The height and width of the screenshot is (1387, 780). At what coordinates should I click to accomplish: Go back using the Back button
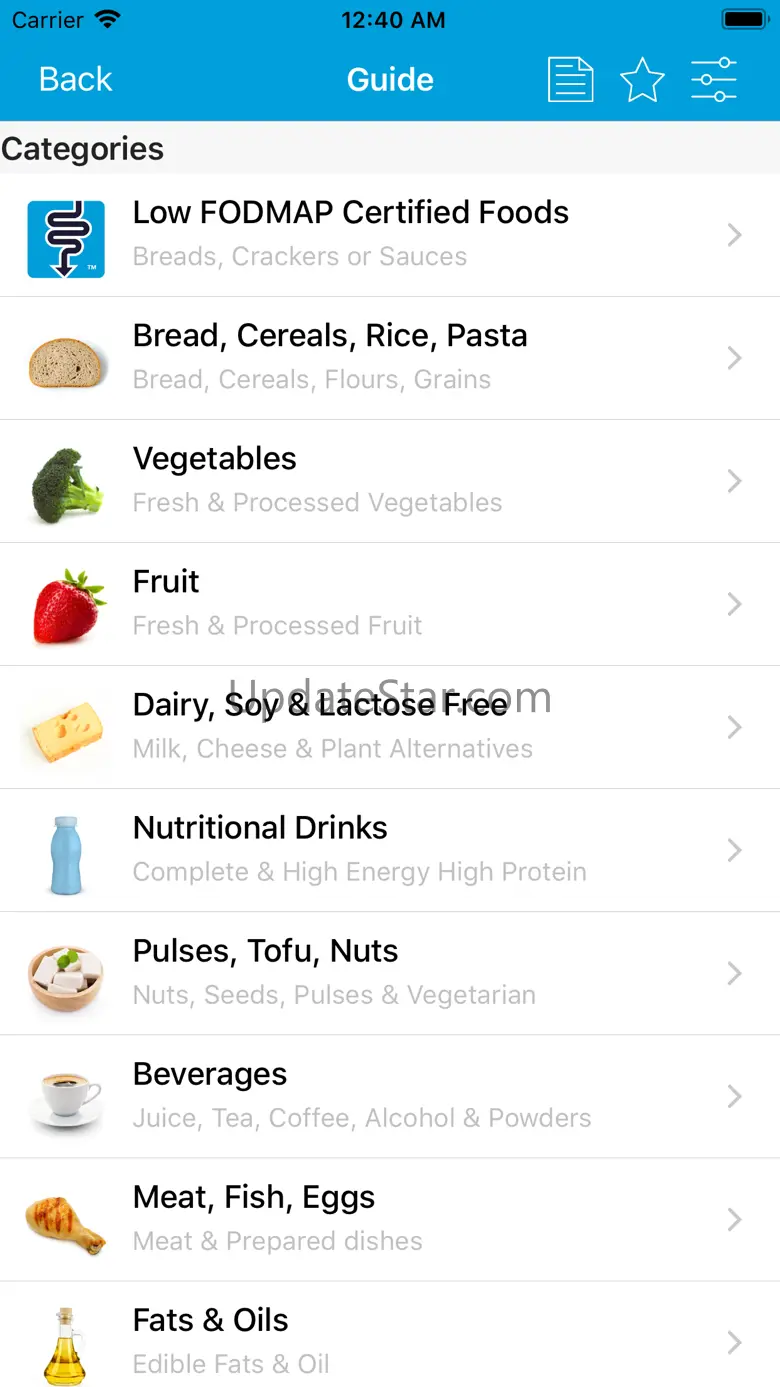click(x=75, y=79)
